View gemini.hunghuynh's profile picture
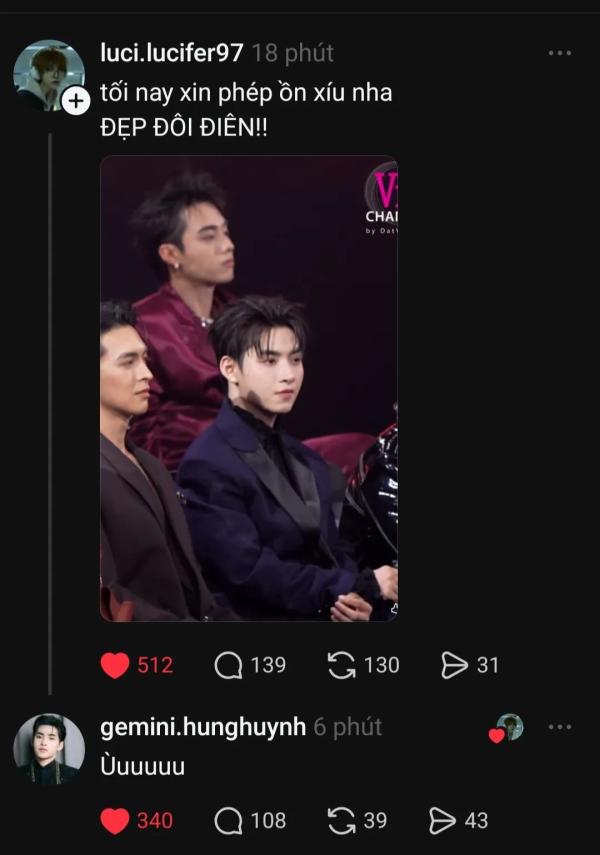The image size is (600, 855). [x=48, y=748]
